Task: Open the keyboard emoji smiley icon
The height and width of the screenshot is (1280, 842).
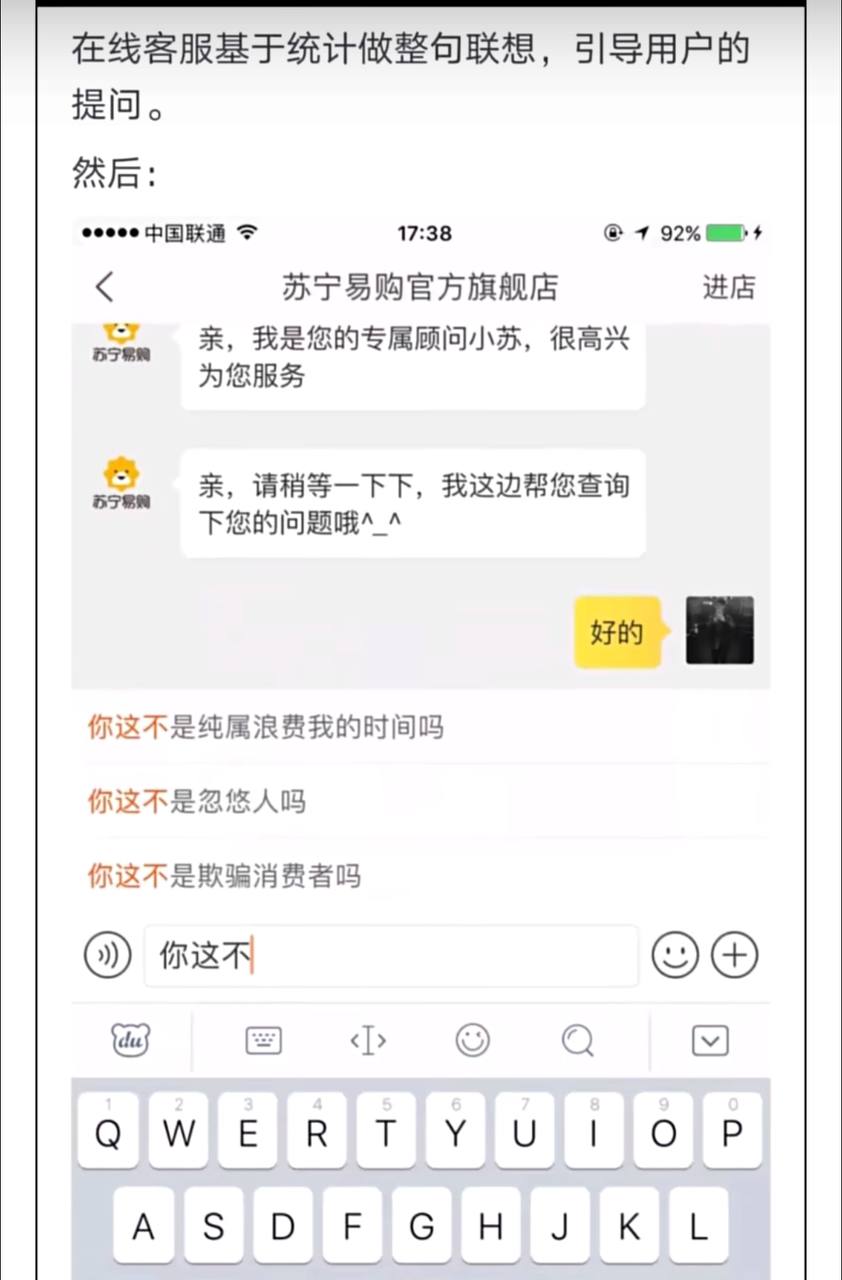Action: click(472, 1040)
